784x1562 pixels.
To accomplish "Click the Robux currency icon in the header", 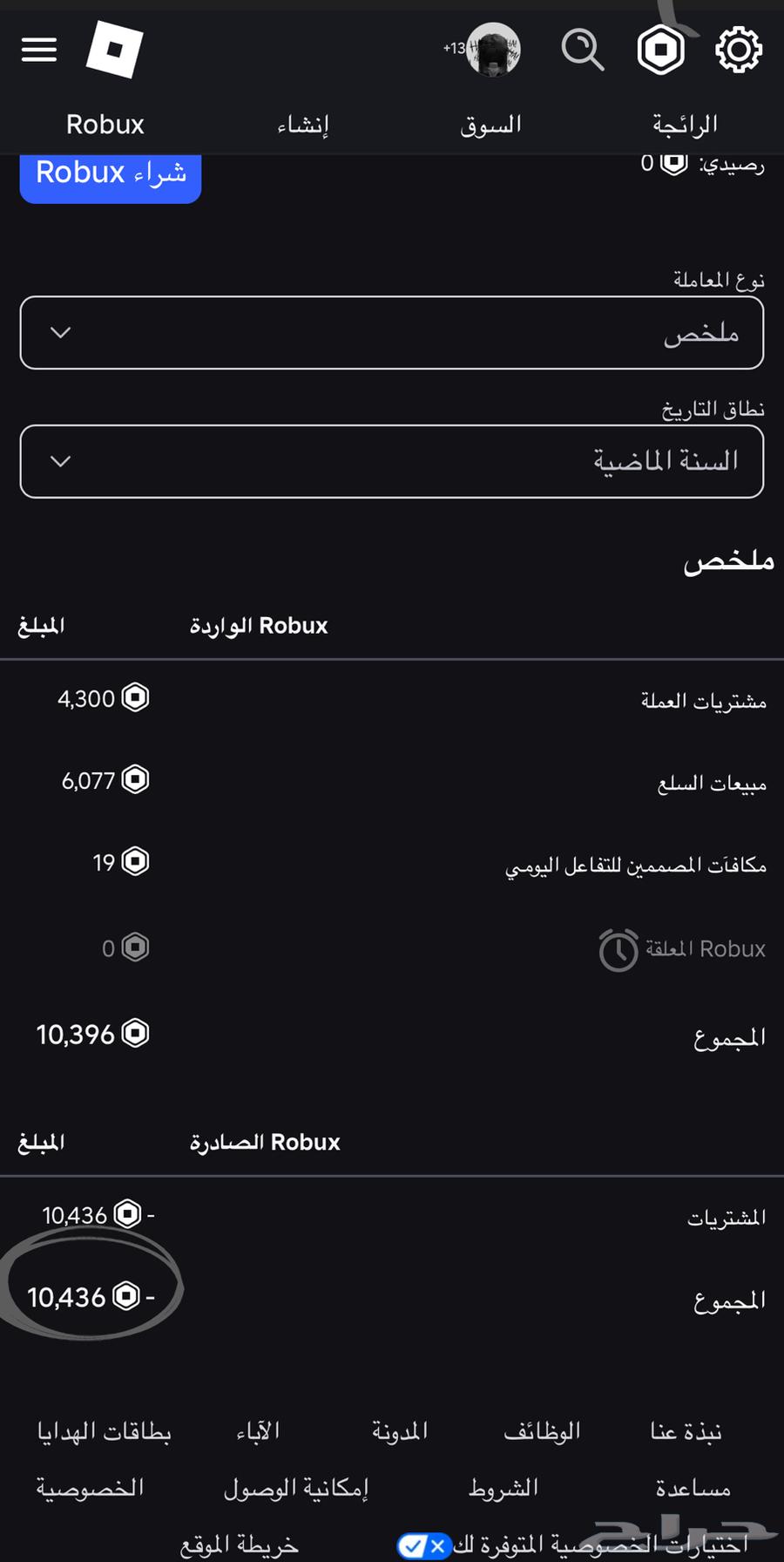I will click(x=660, y=50).
